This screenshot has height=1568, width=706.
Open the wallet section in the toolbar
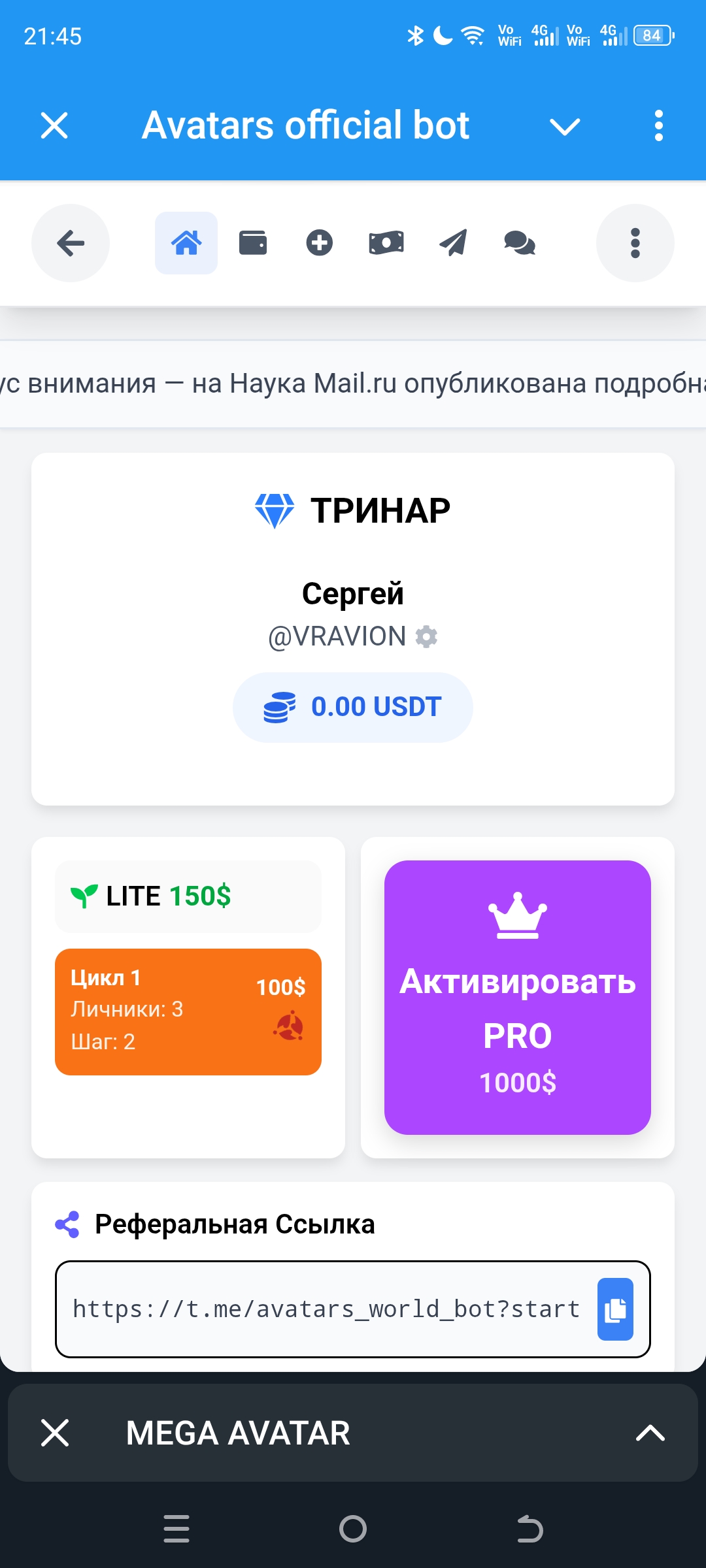click(253, 243)
